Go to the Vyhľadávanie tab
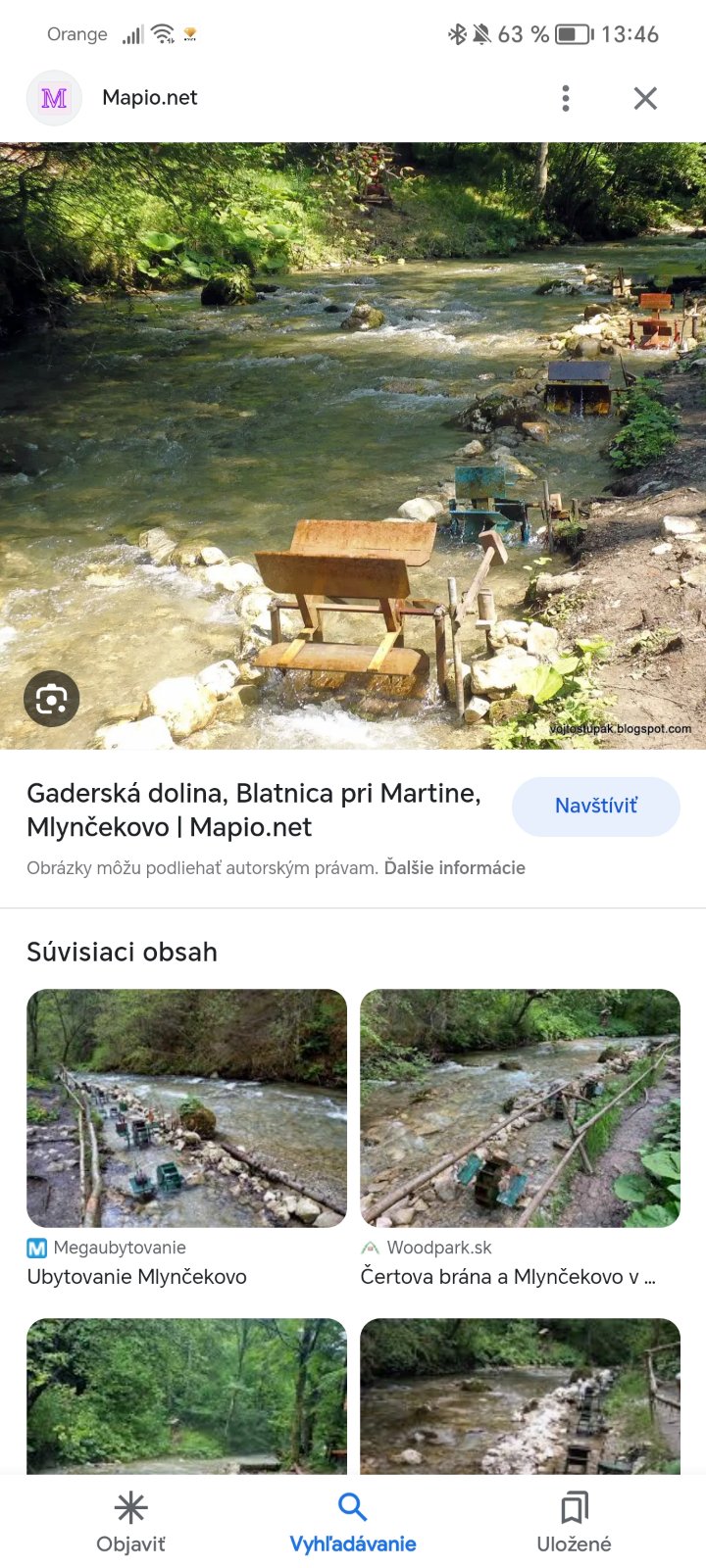Viewport: 706px width, 1568px height. pos(353,1523)
